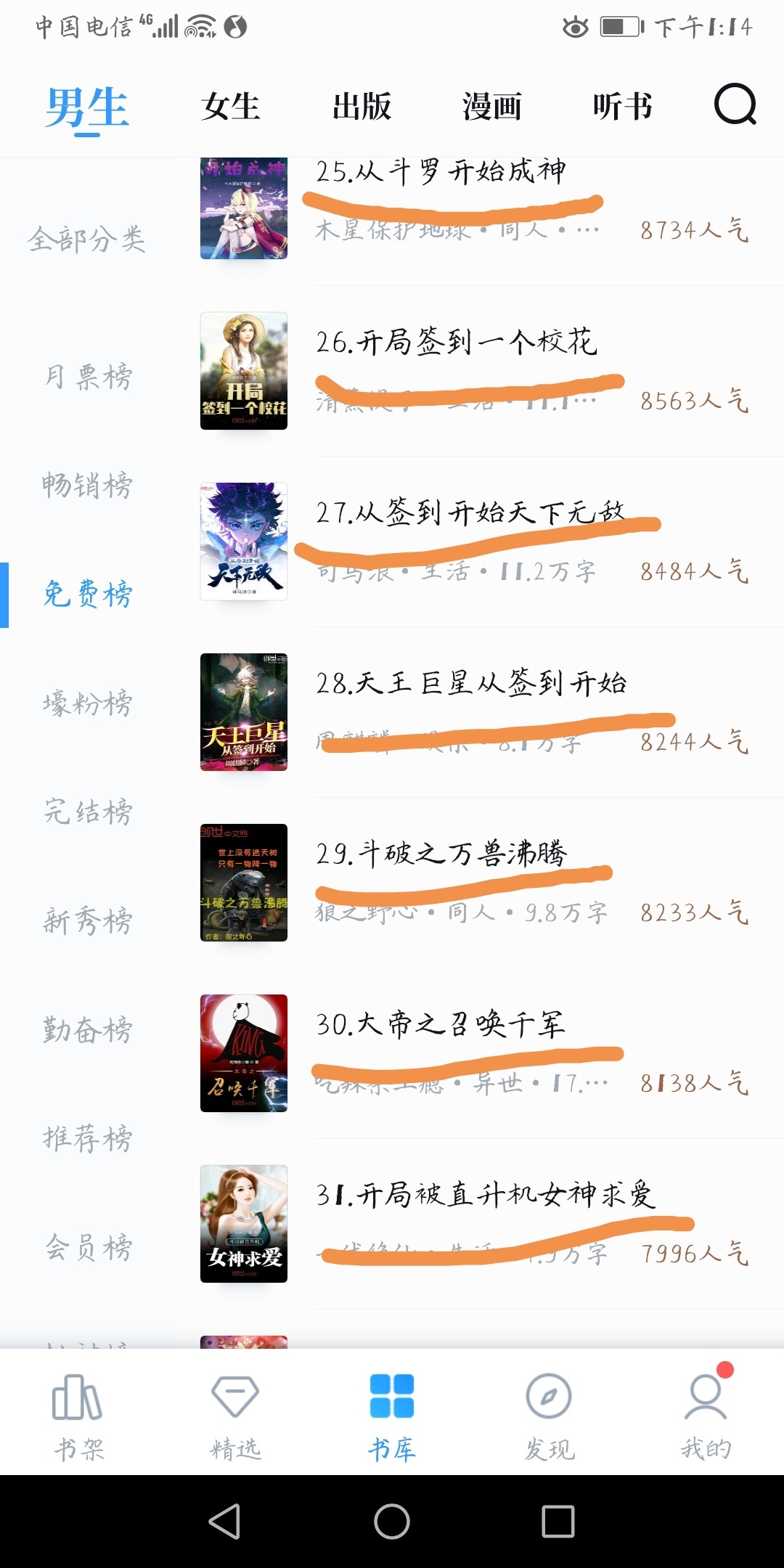Open the 漫画 tab
Image resolution: width=784 pixels, height=1568 pixels.
pos(492,107)
